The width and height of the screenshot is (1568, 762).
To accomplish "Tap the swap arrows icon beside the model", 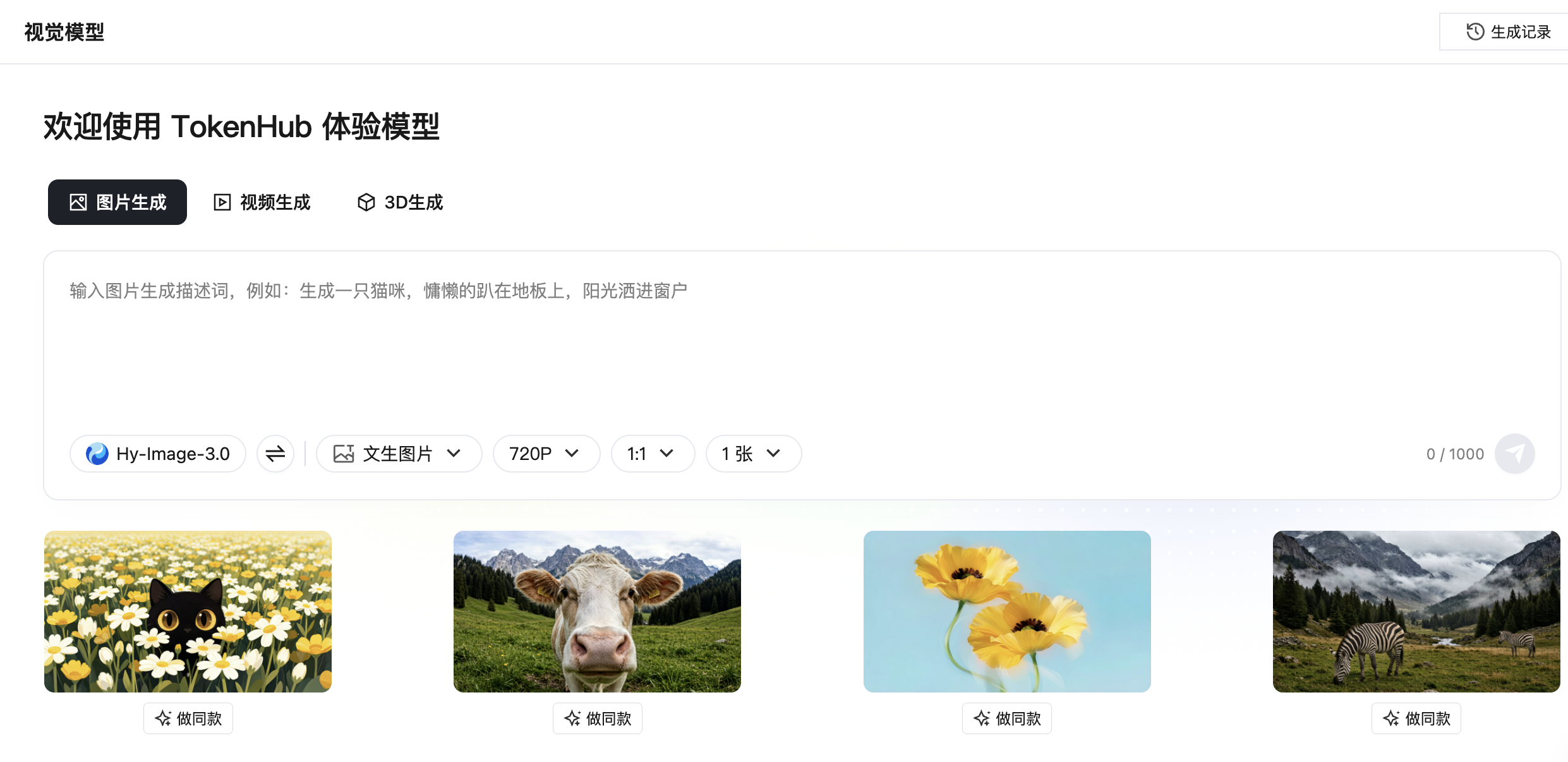I will [x=275, y=454].
